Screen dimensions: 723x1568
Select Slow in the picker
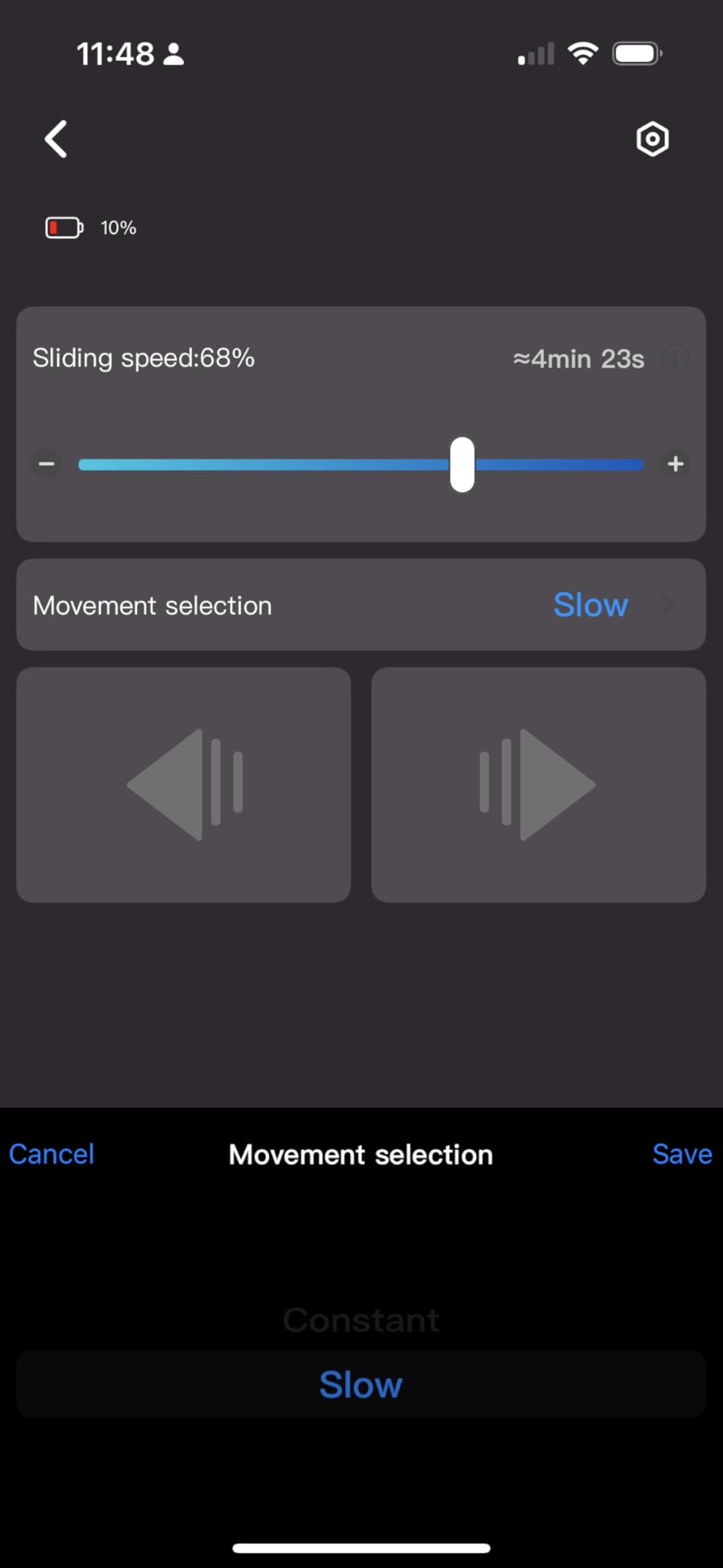(x=361, y=1384)
